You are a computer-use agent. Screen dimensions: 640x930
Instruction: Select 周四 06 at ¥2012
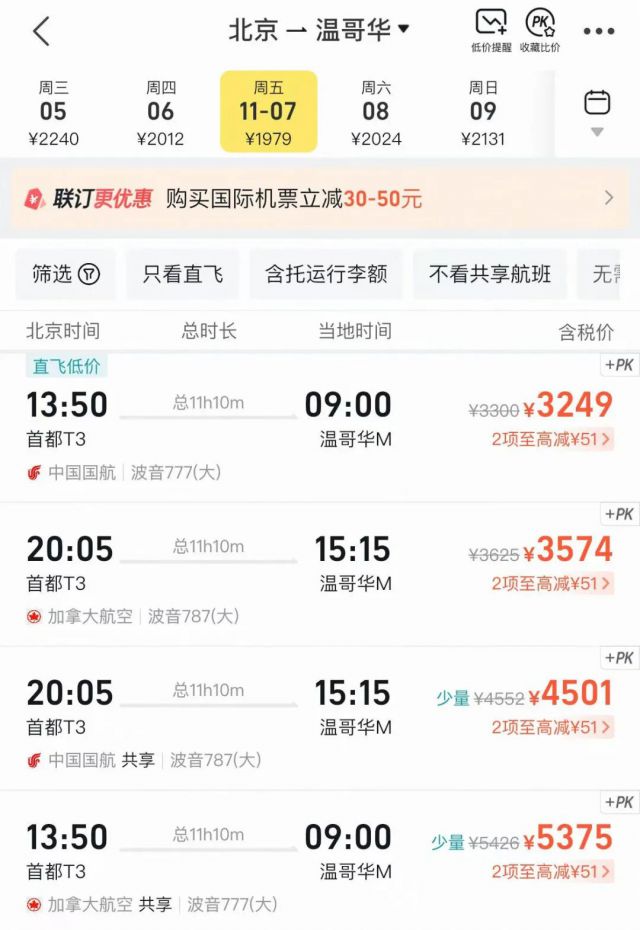click(160, 112)
